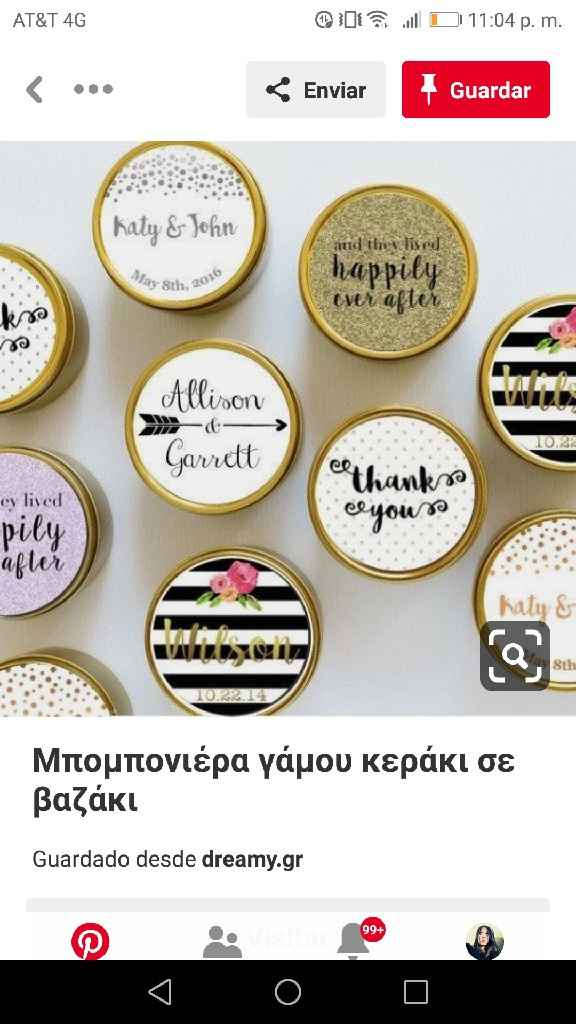Screen dimensions: 576x1024
Task: Open the three-dot more options menu
Action: coord(93,89)
